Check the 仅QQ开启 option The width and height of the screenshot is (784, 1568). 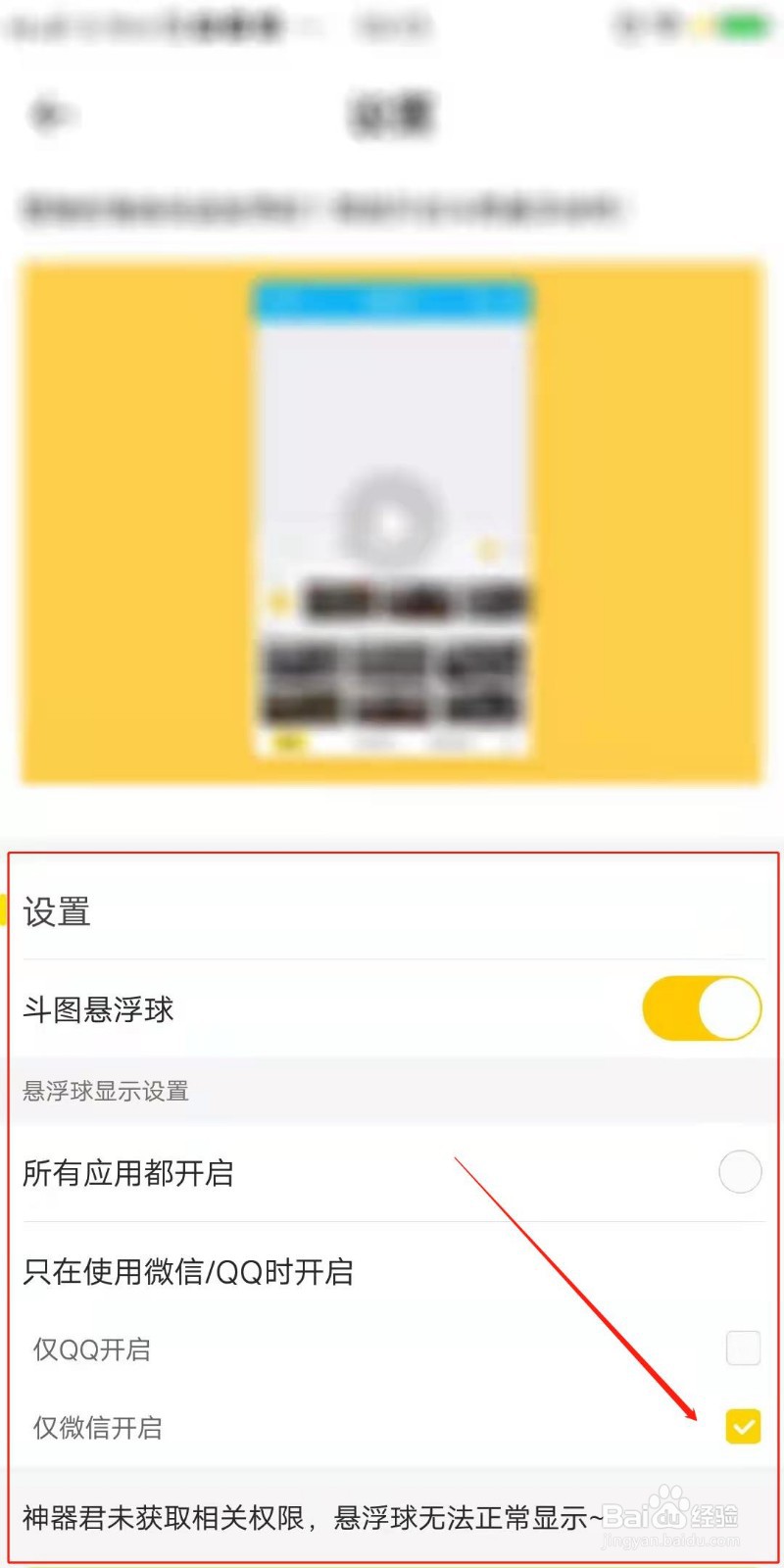click(x=742, y=1348)
